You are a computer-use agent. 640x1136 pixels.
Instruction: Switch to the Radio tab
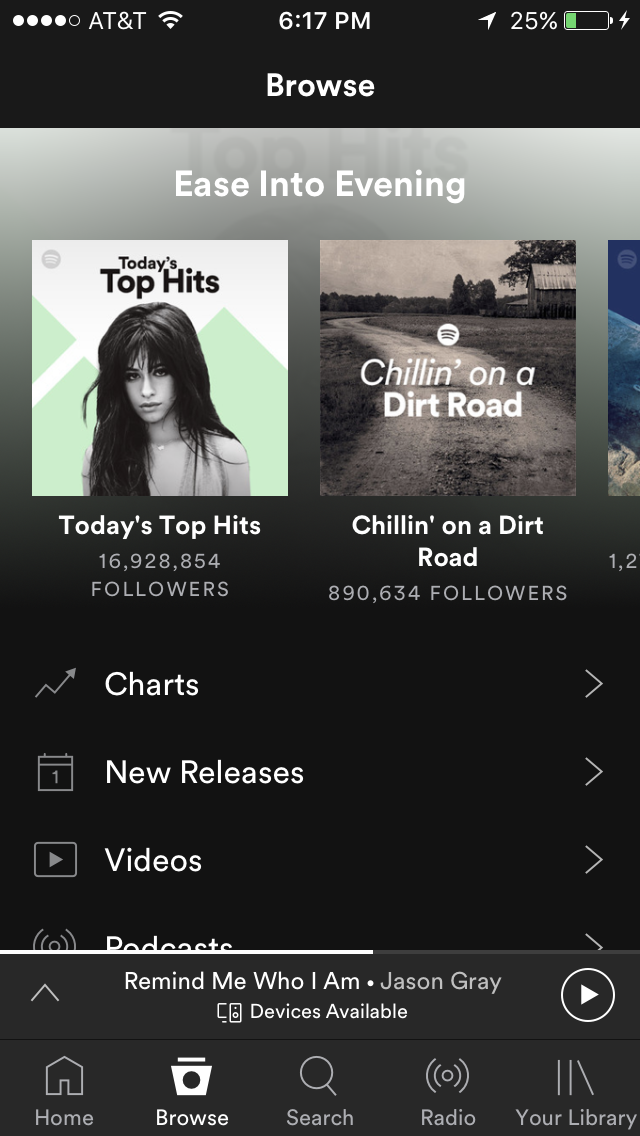(447, 1090)
